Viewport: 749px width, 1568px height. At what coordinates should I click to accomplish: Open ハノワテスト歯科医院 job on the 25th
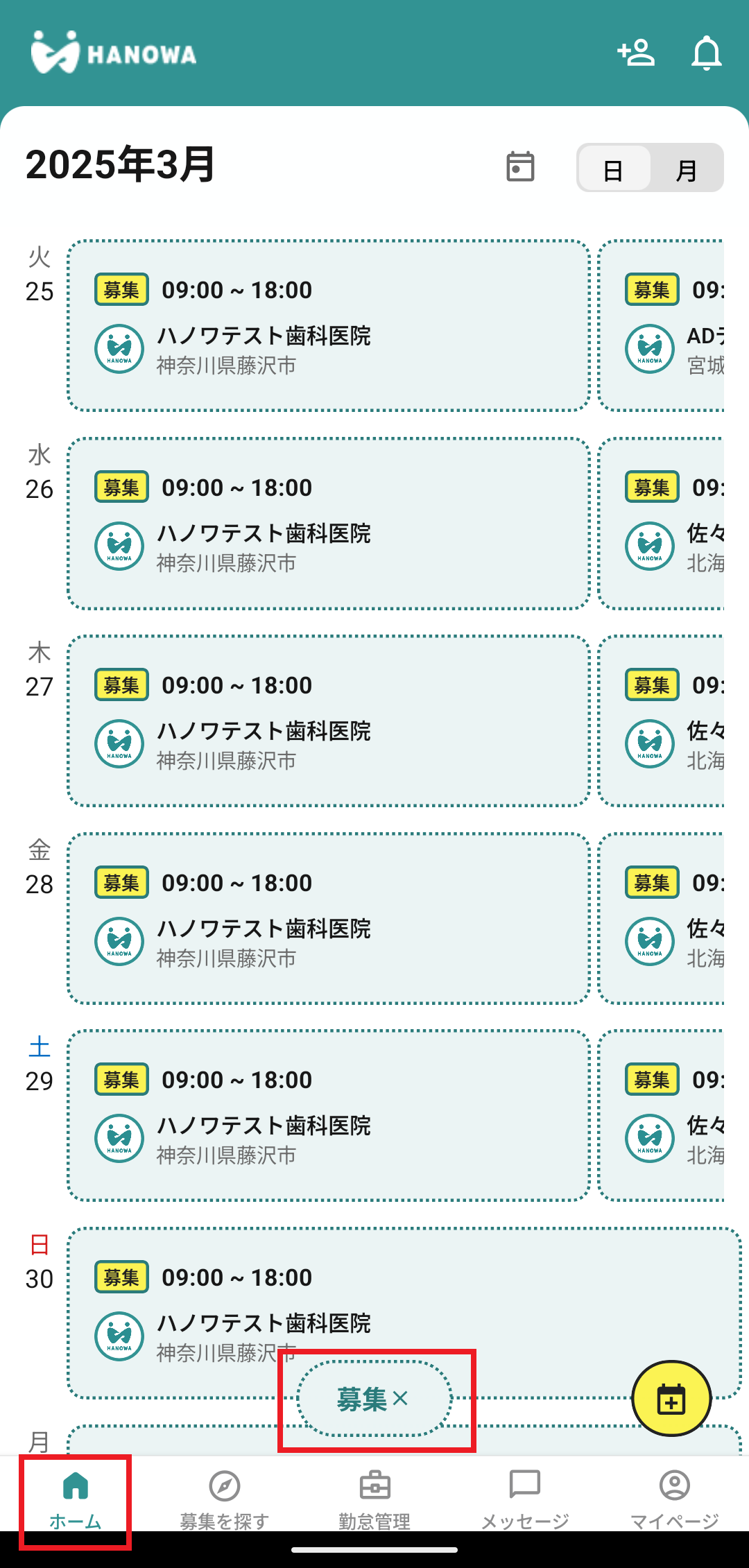pos(328,326)
